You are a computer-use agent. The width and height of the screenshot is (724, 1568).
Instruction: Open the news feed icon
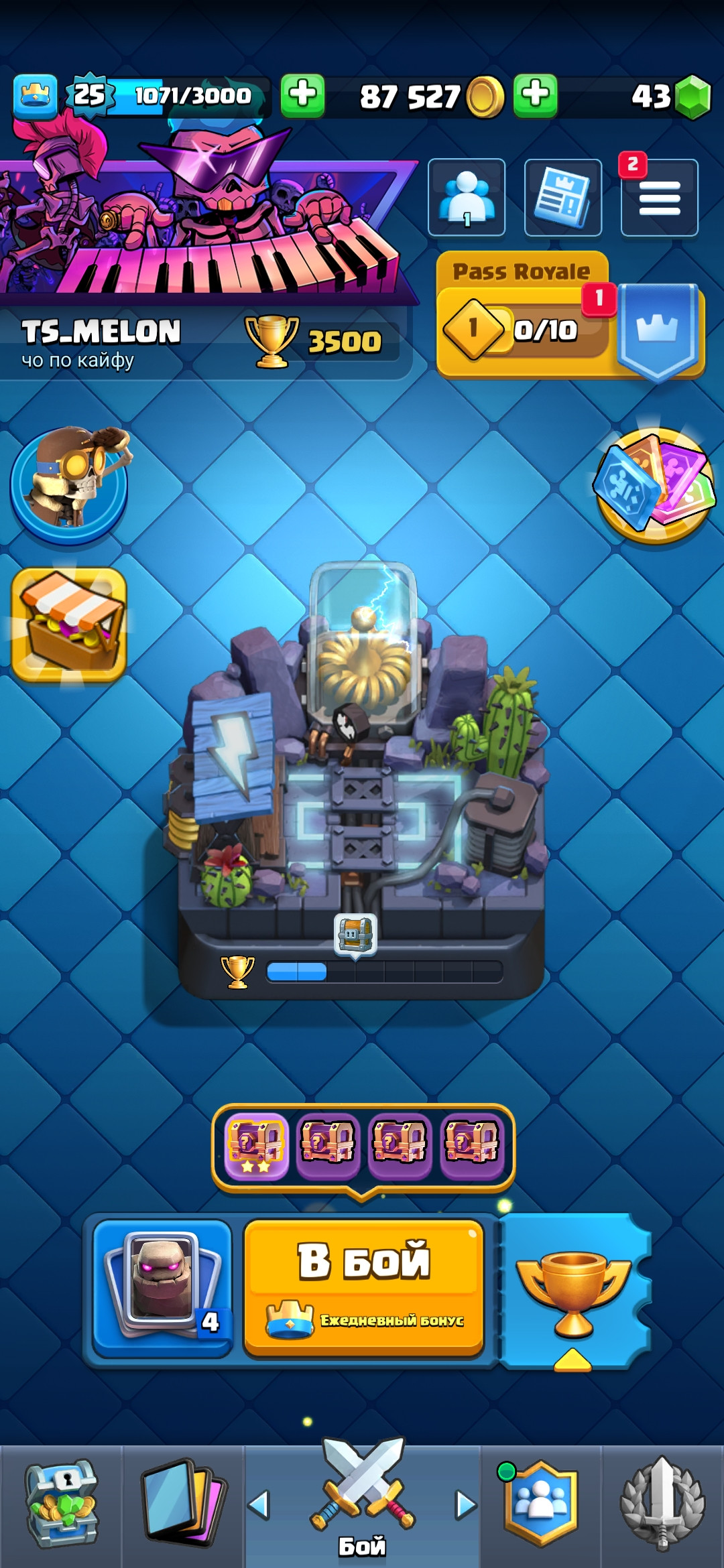pyautogui.click(x=562, y=198)
